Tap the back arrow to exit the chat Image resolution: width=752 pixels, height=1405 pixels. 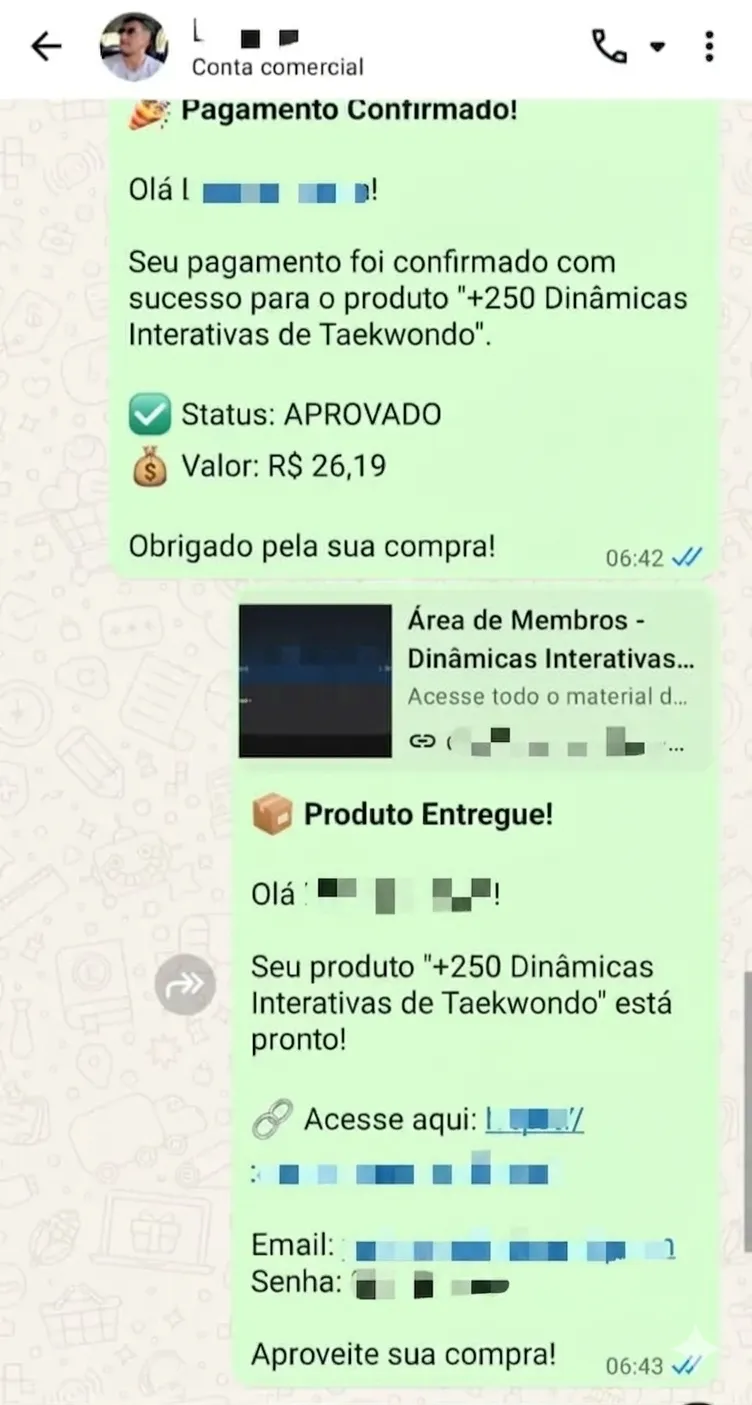coord(45,45)
